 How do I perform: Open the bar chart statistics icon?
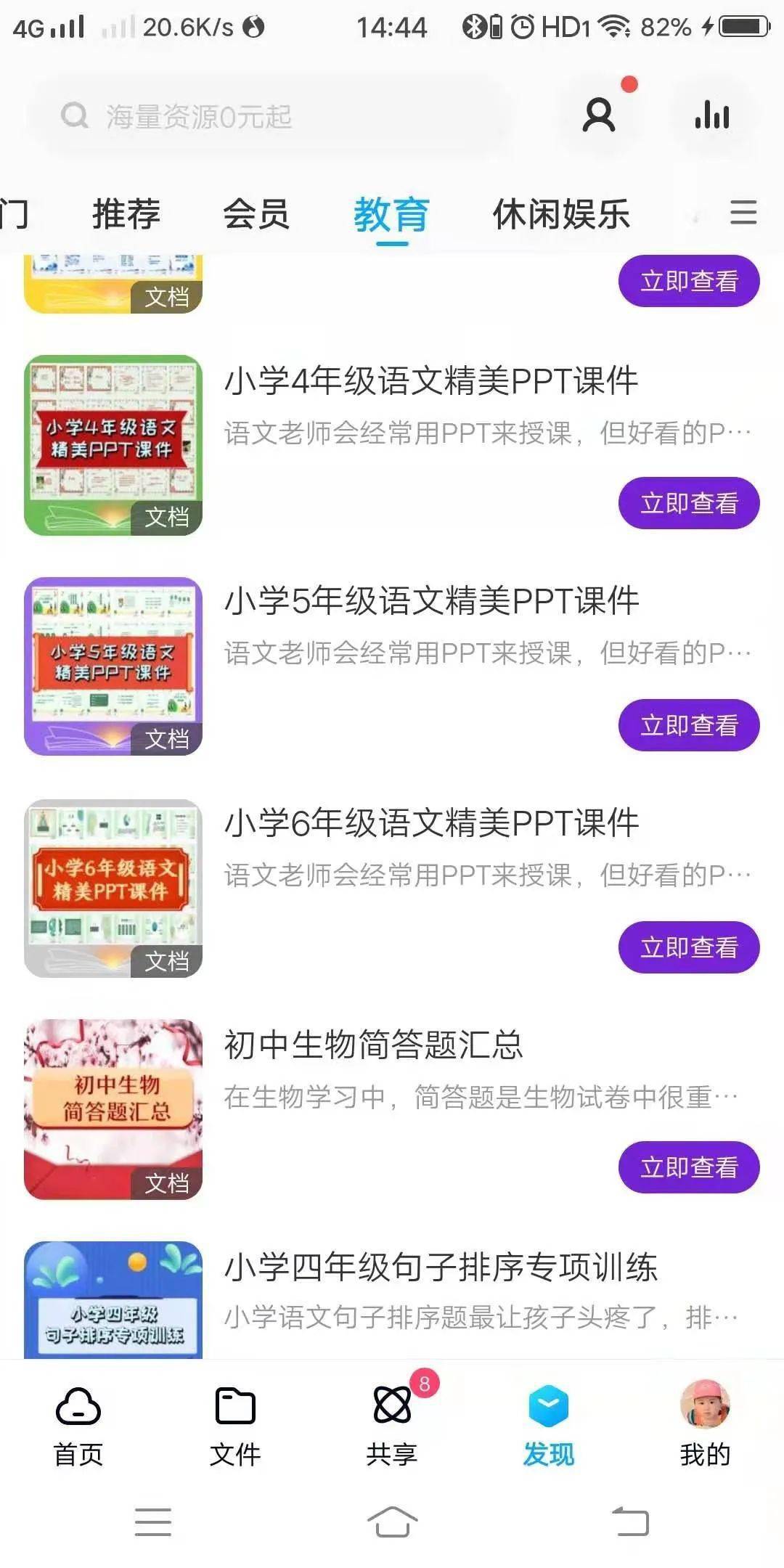pyautogui.click(x=711, y=115)
